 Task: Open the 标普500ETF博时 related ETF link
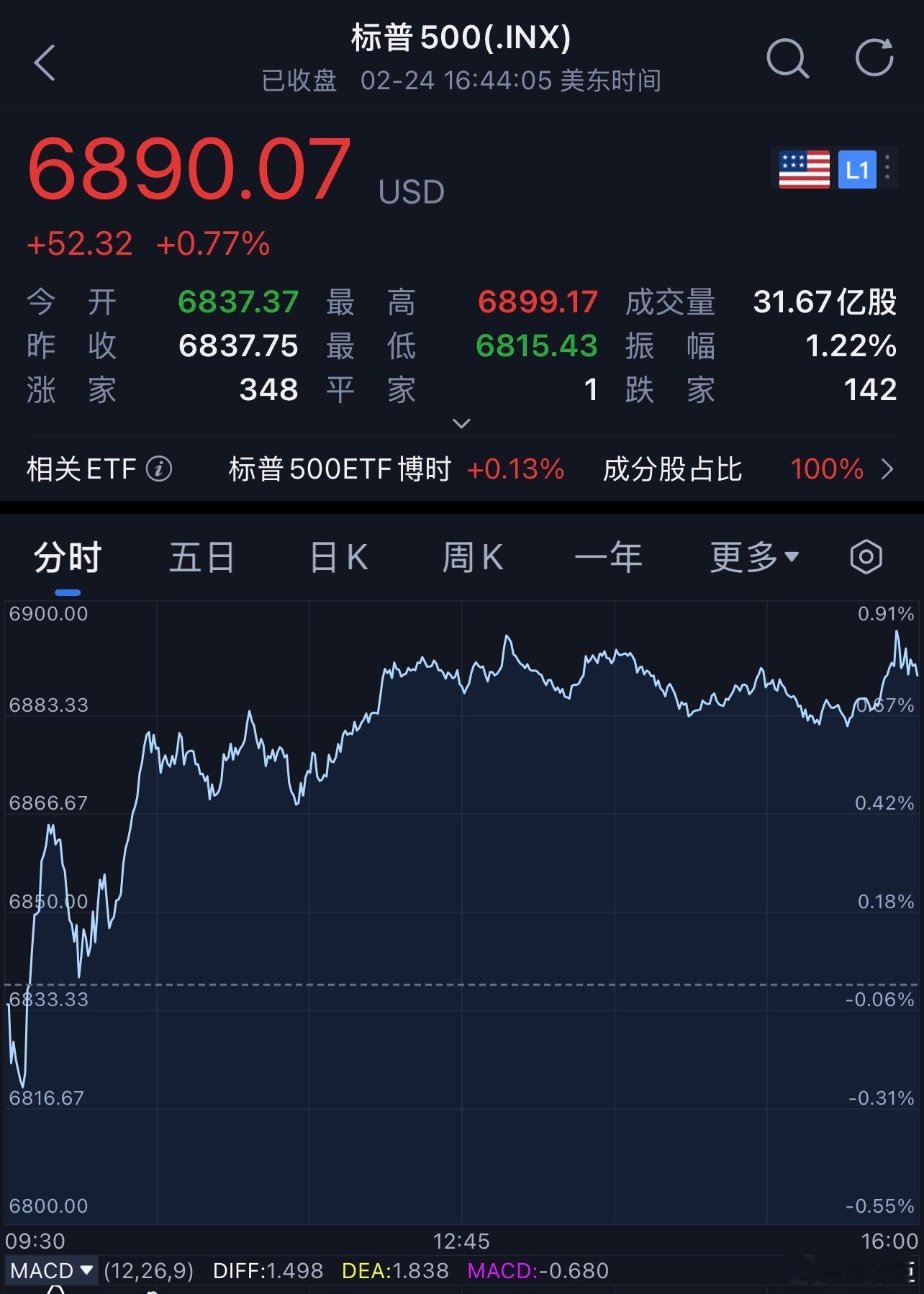[x=338, y=469]
